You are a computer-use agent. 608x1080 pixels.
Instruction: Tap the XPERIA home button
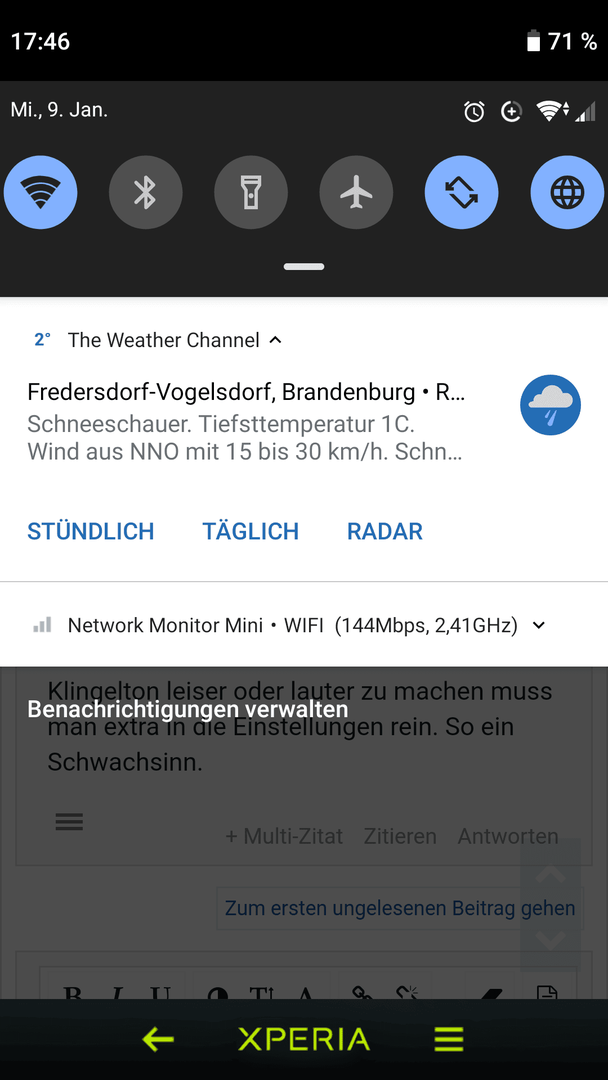click(304, 1039)
